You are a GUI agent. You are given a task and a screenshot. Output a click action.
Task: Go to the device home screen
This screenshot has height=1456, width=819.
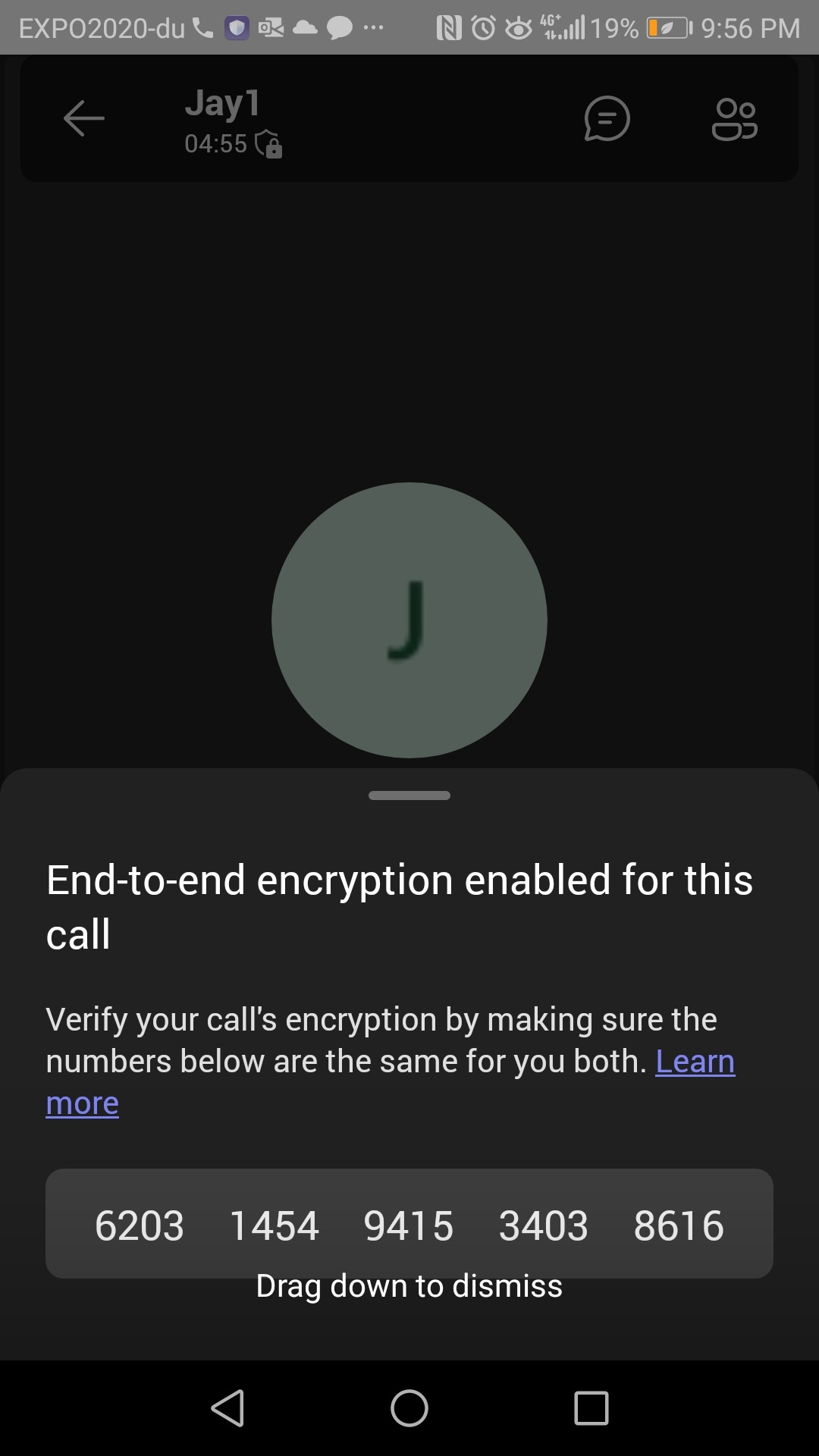click(x=409, y=1408)
